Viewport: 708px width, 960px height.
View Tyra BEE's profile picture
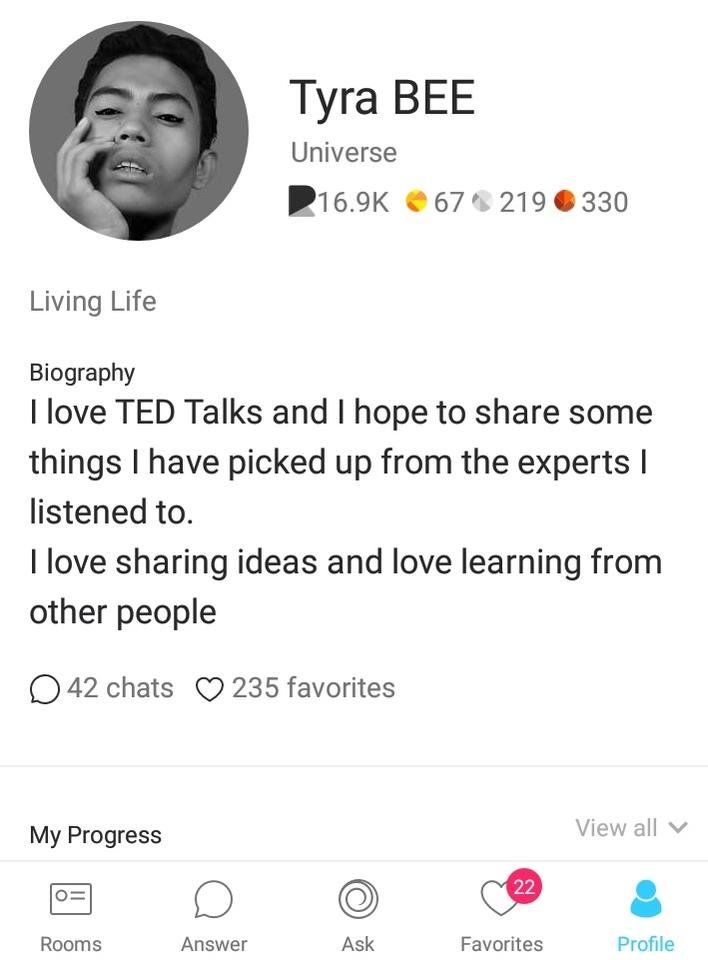[x=139, y=131]
